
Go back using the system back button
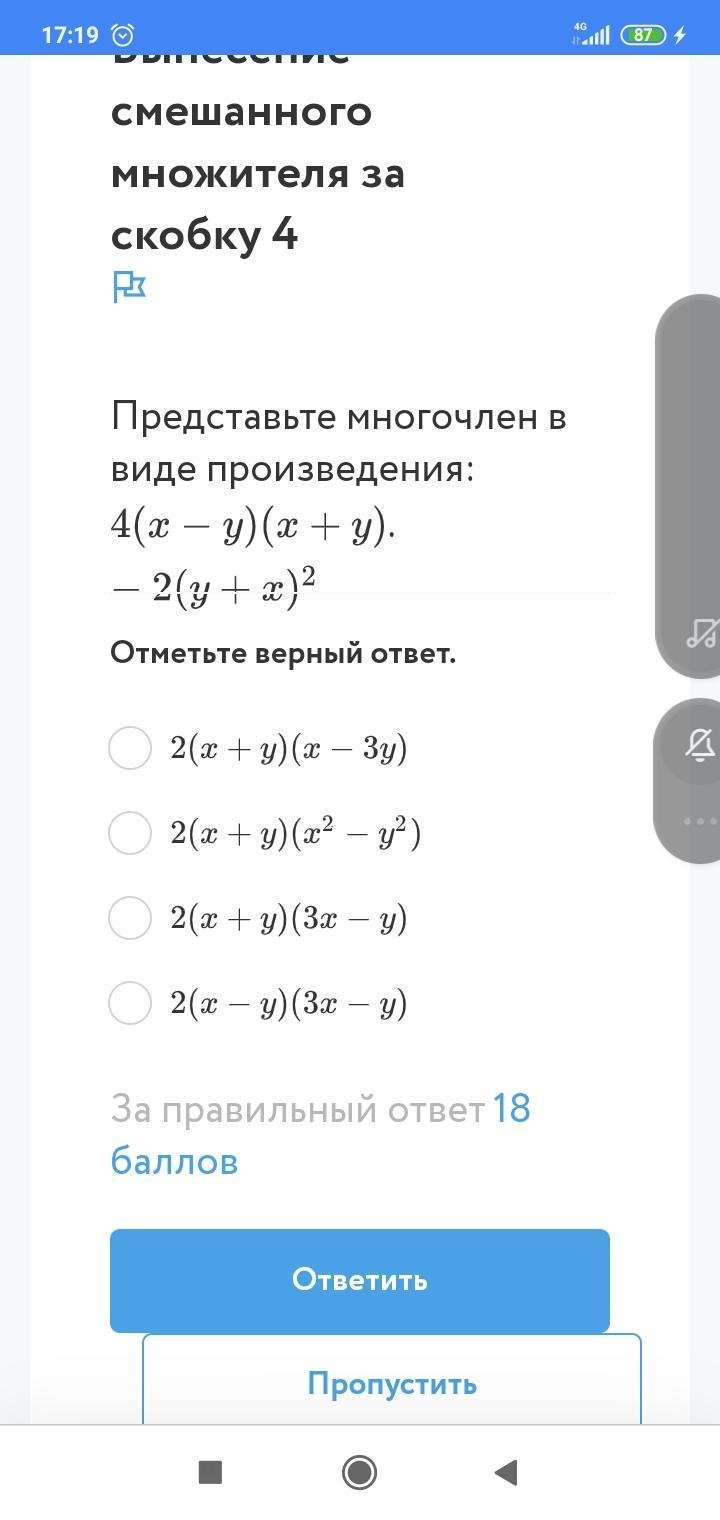(x=506, y=1472)
